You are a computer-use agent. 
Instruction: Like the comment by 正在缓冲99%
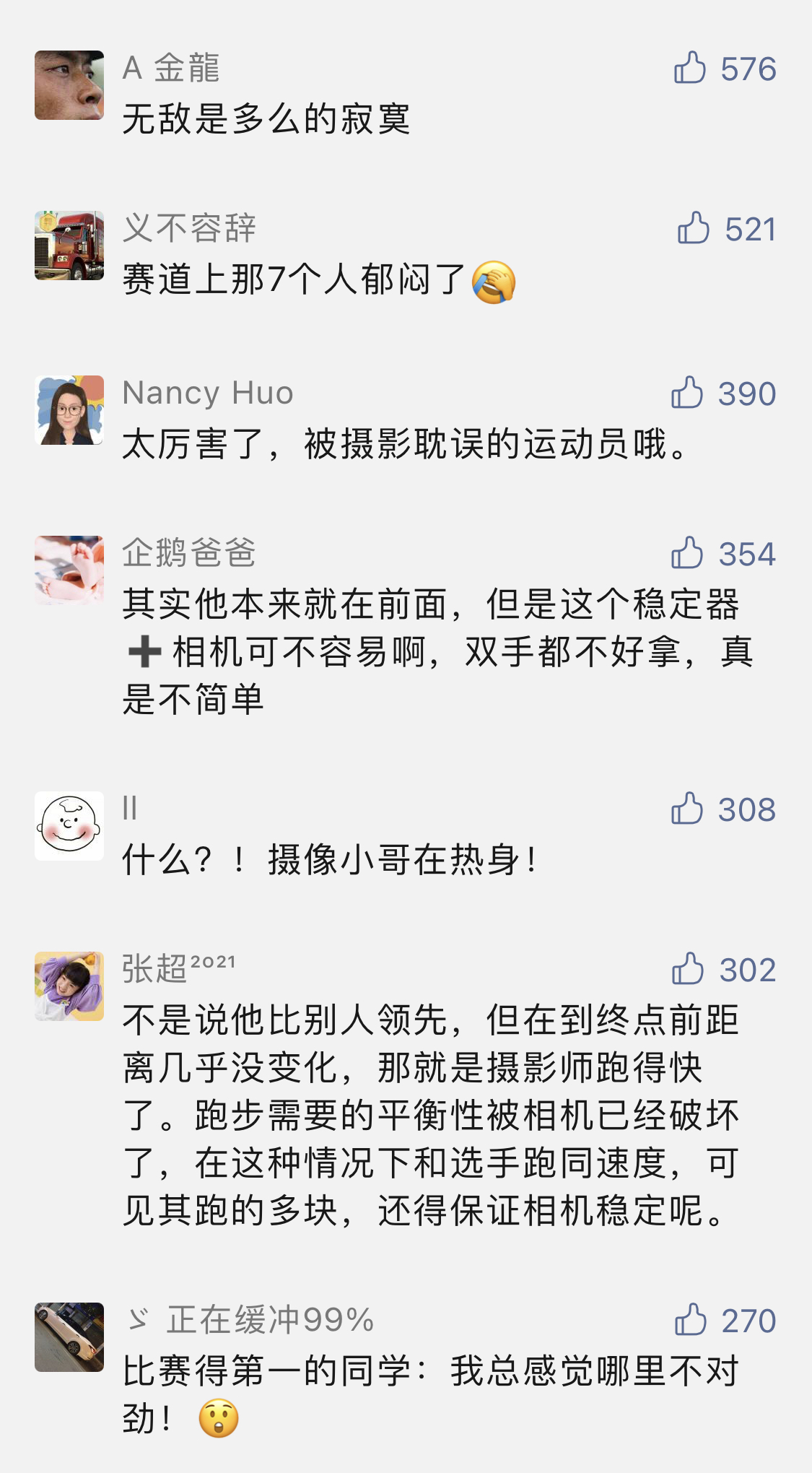pos(691,1320)
